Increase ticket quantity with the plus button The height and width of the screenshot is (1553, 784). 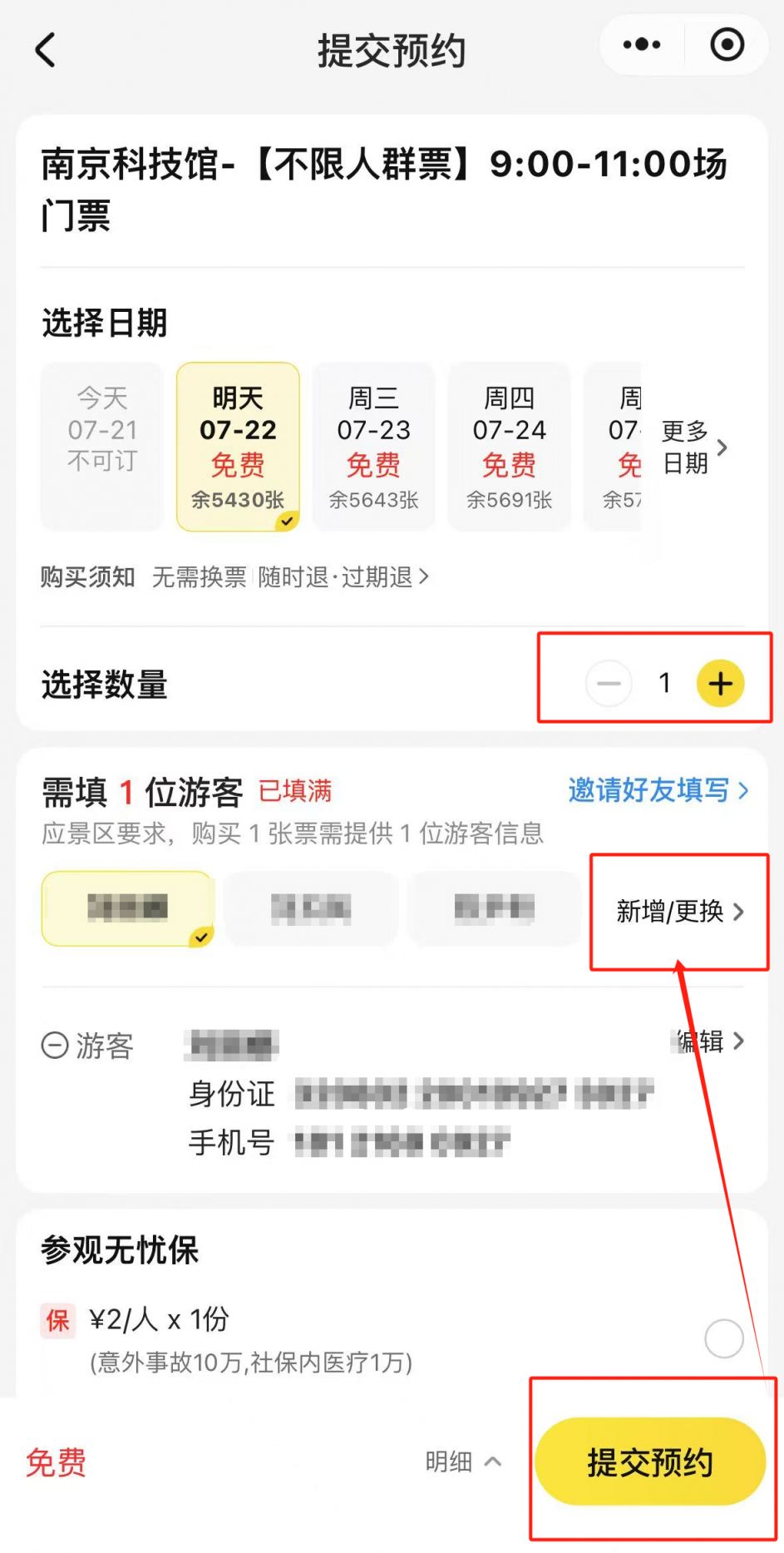coord(720,684)
